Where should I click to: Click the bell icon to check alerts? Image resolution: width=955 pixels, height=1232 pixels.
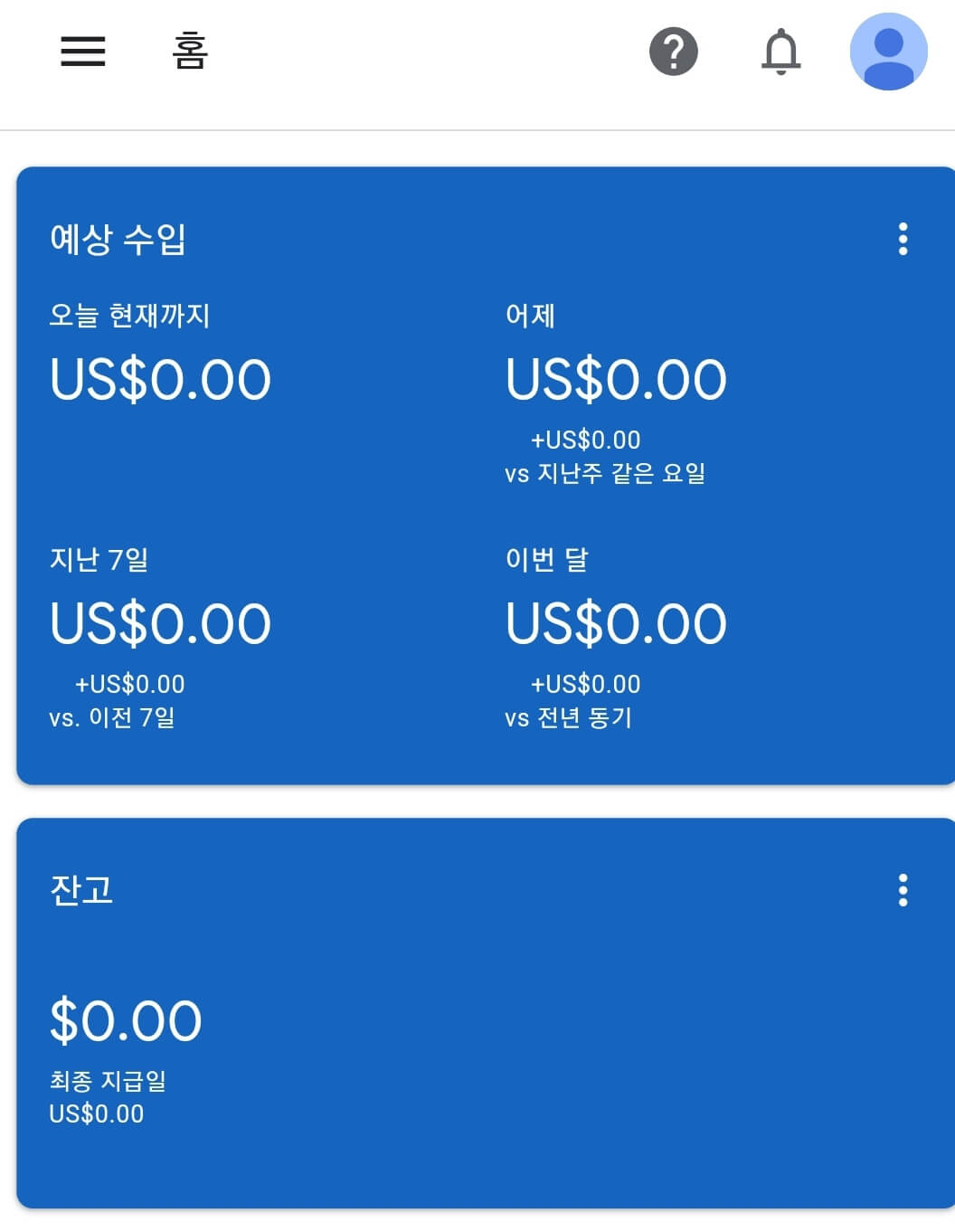780,52
